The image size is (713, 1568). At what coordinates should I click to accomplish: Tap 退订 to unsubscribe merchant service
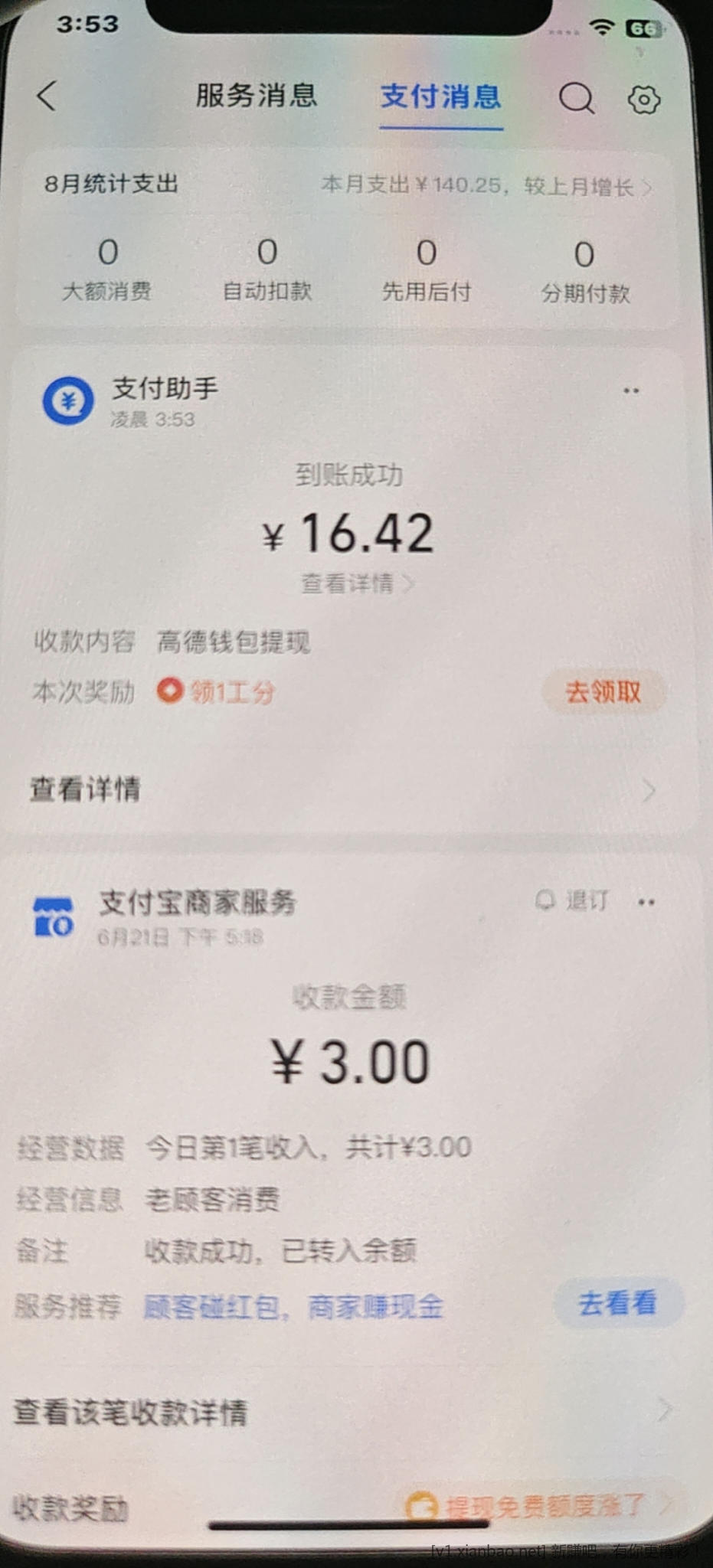click(x=574, y=900)
